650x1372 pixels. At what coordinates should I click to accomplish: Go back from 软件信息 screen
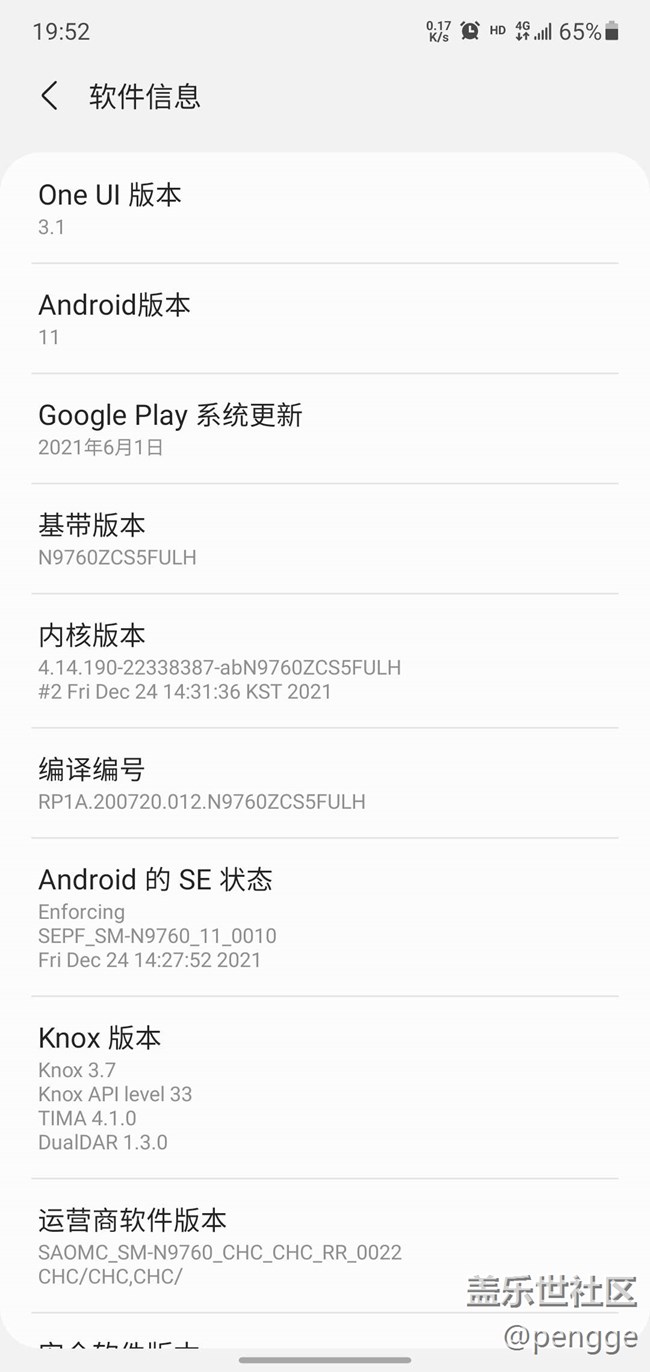tap(49, 96)
